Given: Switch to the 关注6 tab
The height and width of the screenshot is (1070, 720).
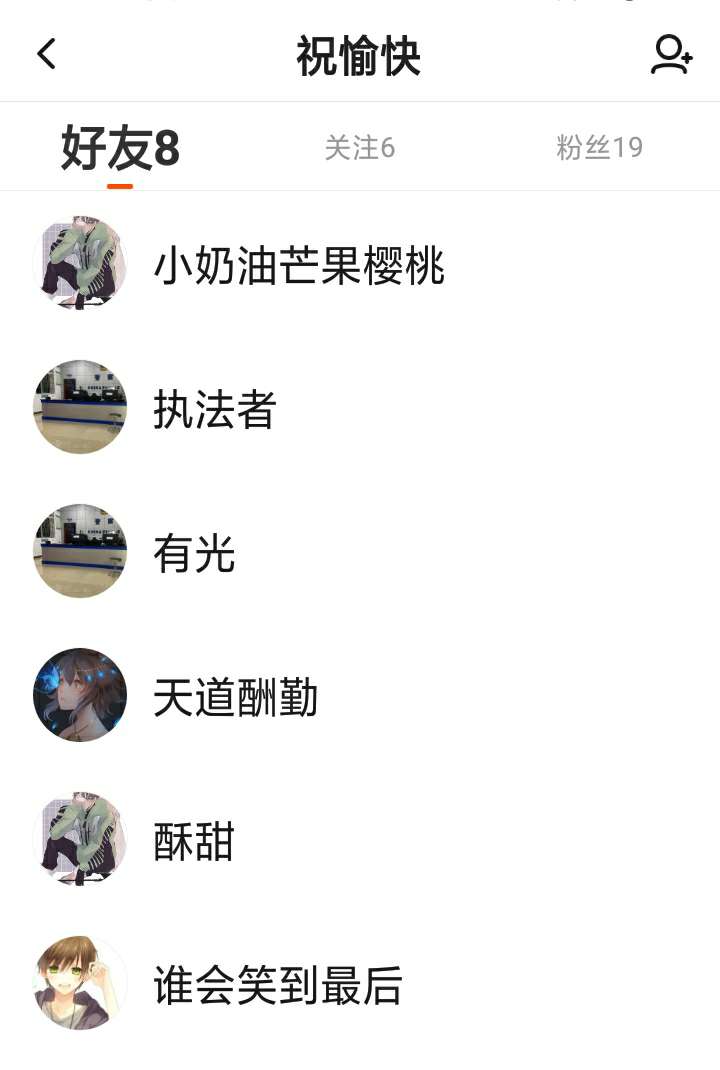Looking at the screenshot, I should [359, 149].
